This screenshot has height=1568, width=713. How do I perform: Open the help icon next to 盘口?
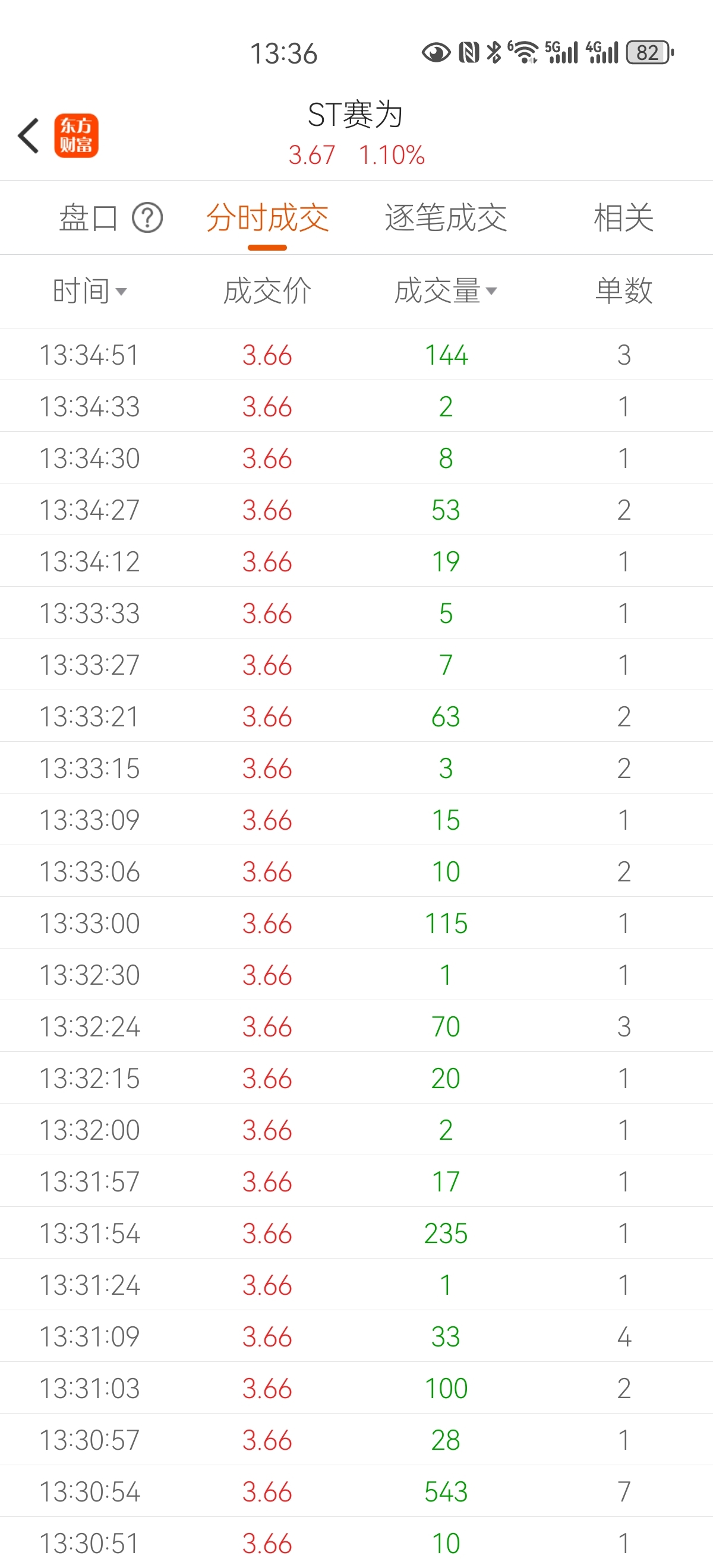[147, 218]
